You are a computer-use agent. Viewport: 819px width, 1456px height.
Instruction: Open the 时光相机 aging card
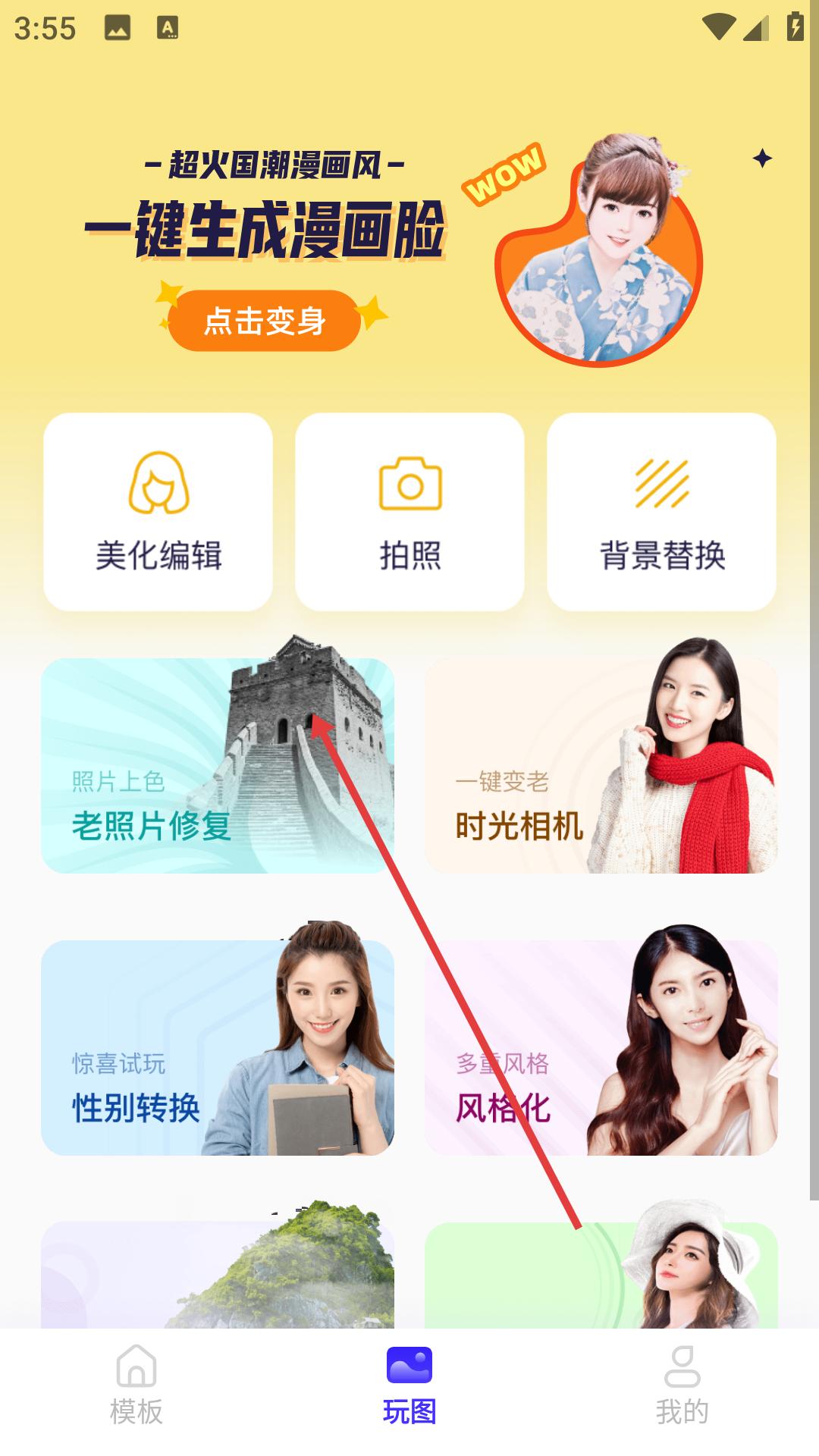(x=601, y=766)
